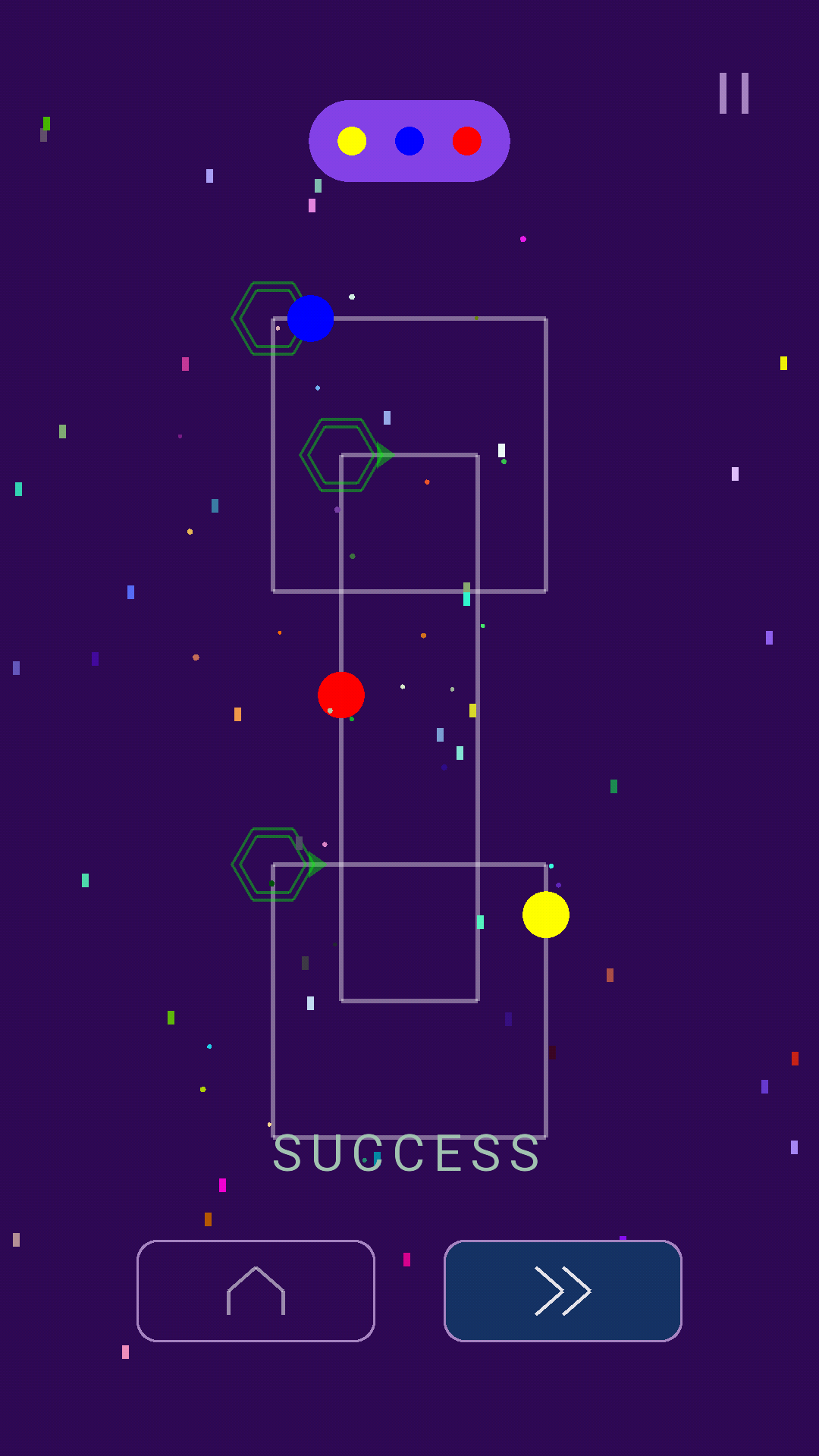Return to the home menu
This screenshot has width=819, height=1456.
coord(256,1291)
